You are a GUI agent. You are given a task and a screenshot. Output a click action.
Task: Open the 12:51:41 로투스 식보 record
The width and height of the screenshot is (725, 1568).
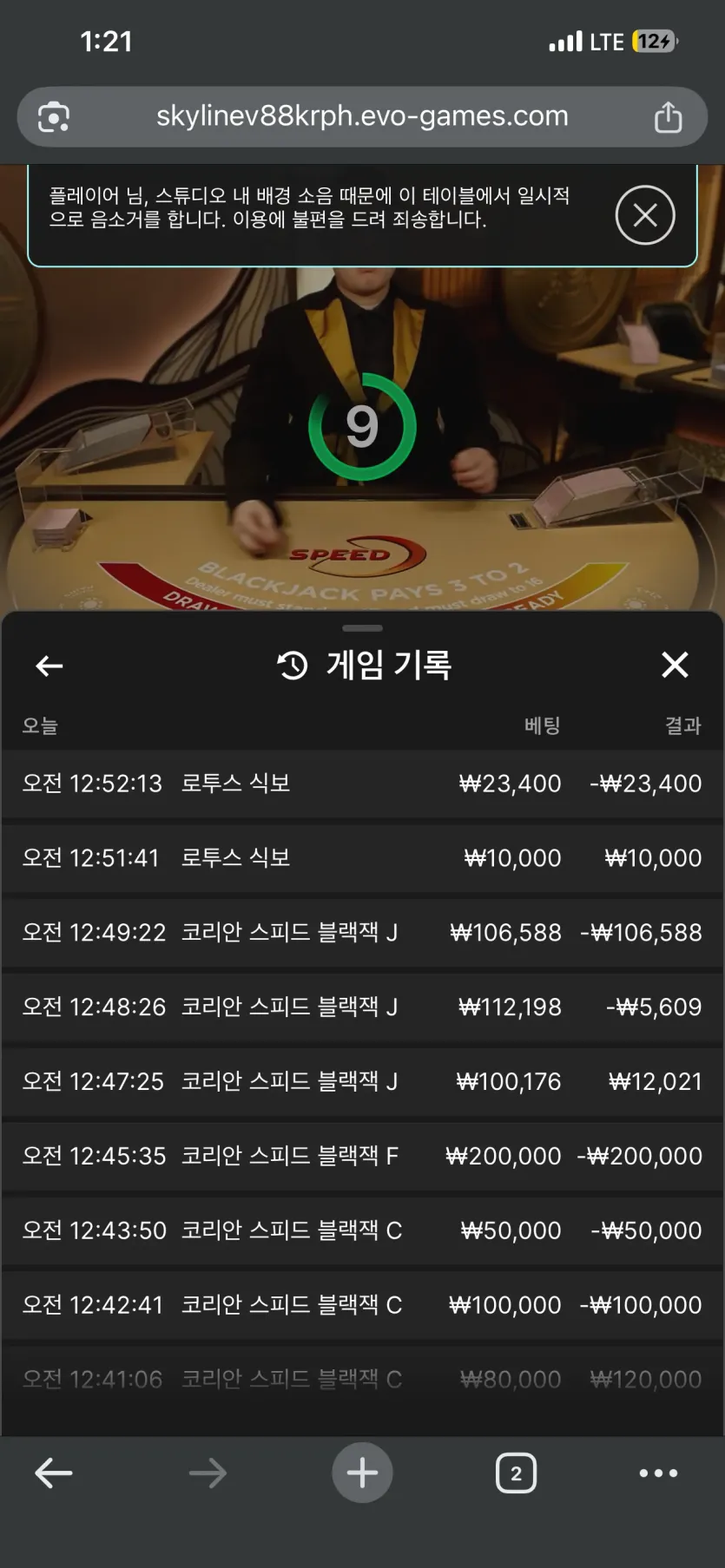click(362, 858)
